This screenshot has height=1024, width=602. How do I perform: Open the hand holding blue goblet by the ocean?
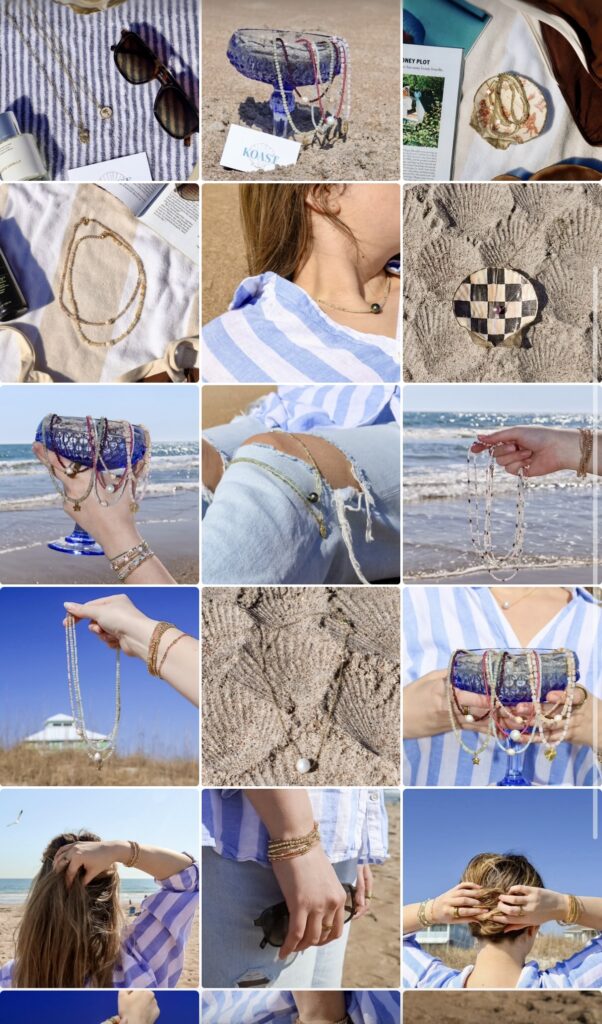[x=100, y=485]
